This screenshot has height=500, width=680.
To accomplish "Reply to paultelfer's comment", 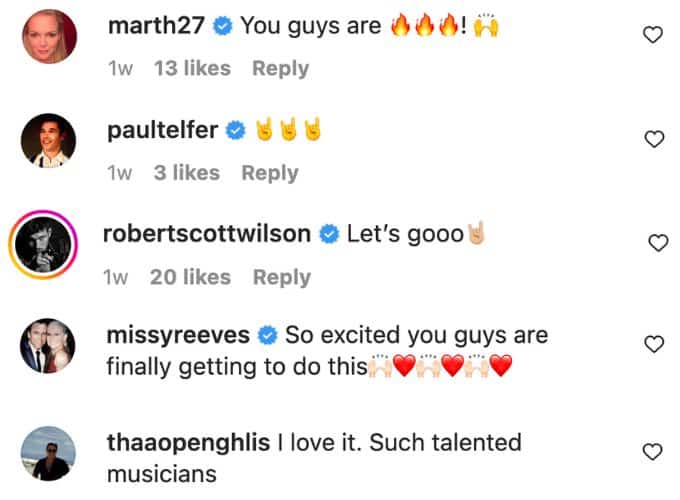I will coord(270,173).
